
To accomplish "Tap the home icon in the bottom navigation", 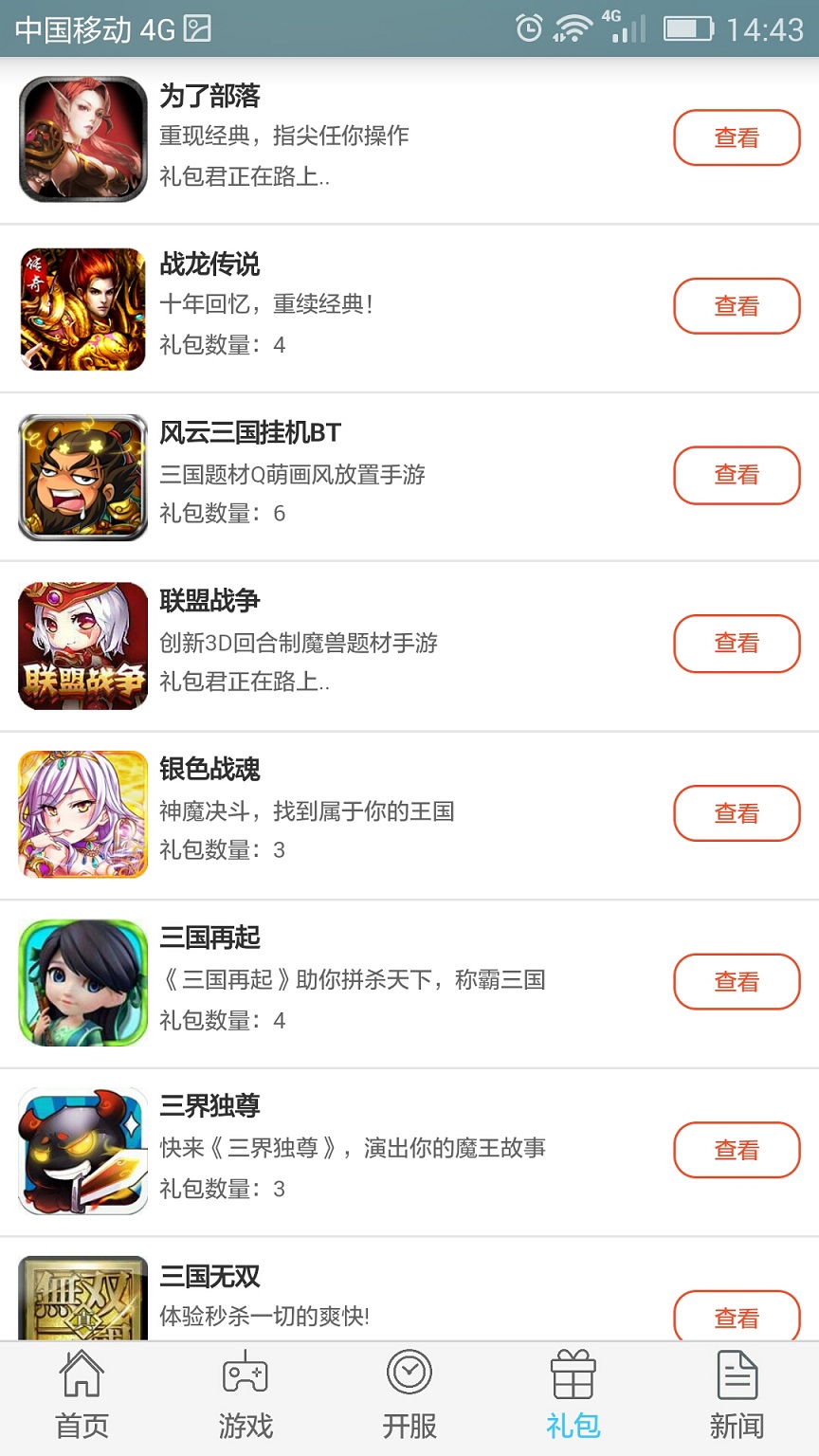I will [82, 1386].
